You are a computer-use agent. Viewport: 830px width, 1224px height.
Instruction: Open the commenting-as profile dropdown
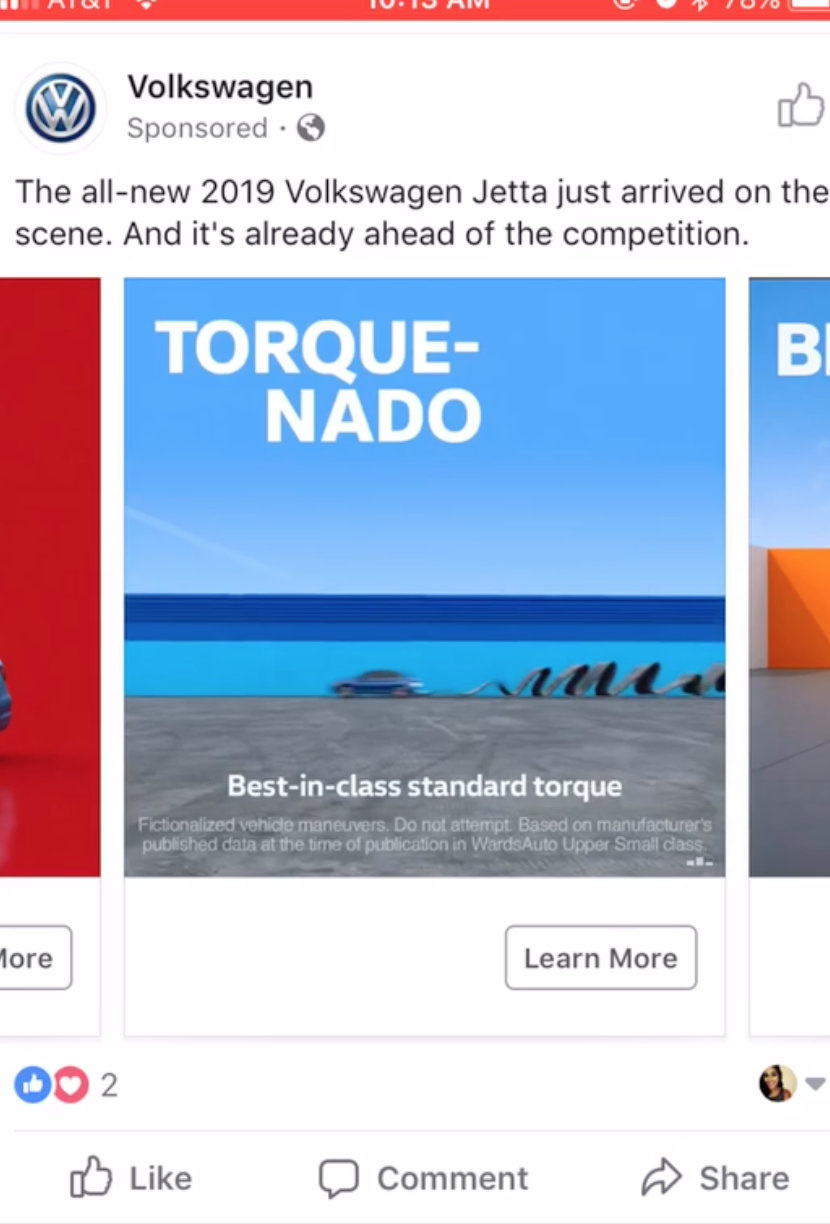792,1083
